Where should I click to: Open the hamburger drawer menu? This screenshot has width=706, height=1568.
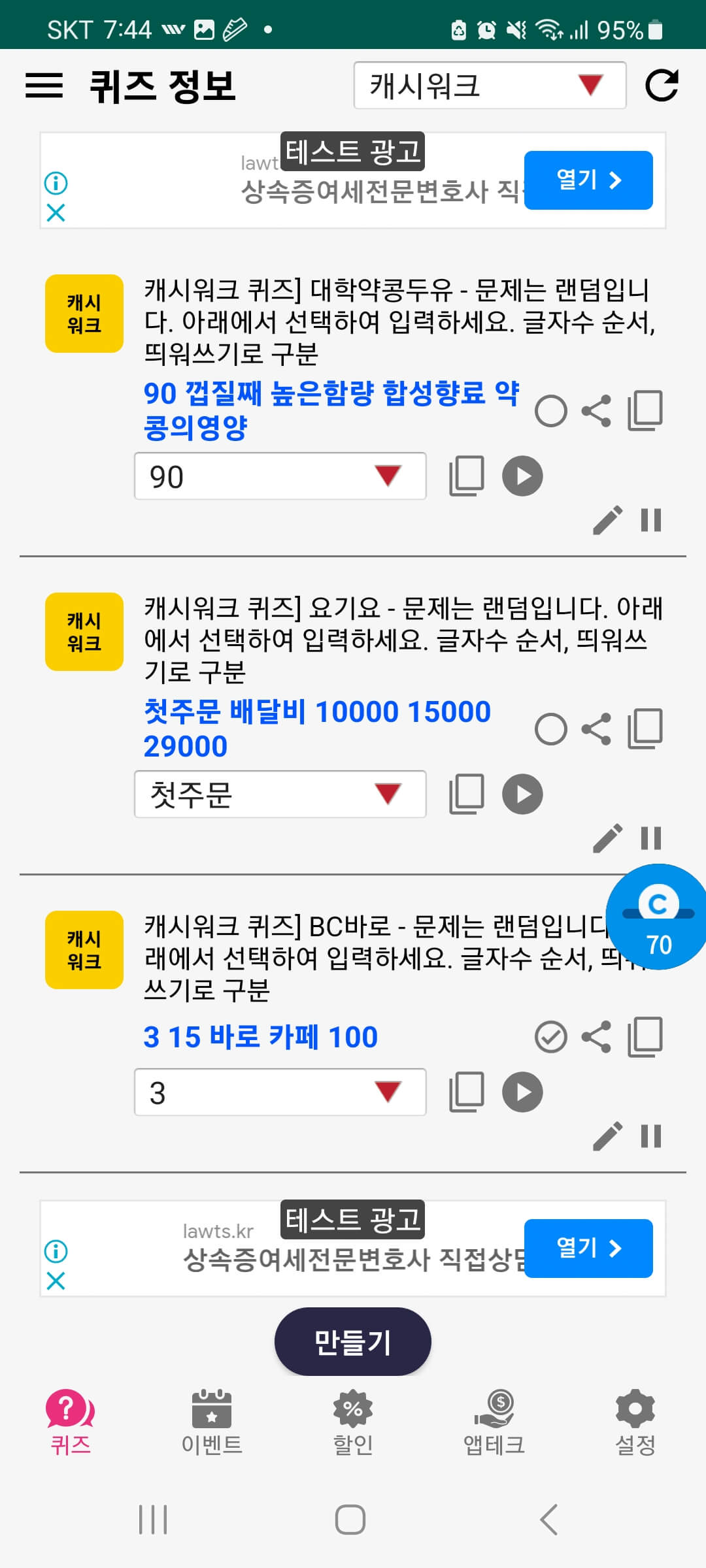tap(44, 86)
